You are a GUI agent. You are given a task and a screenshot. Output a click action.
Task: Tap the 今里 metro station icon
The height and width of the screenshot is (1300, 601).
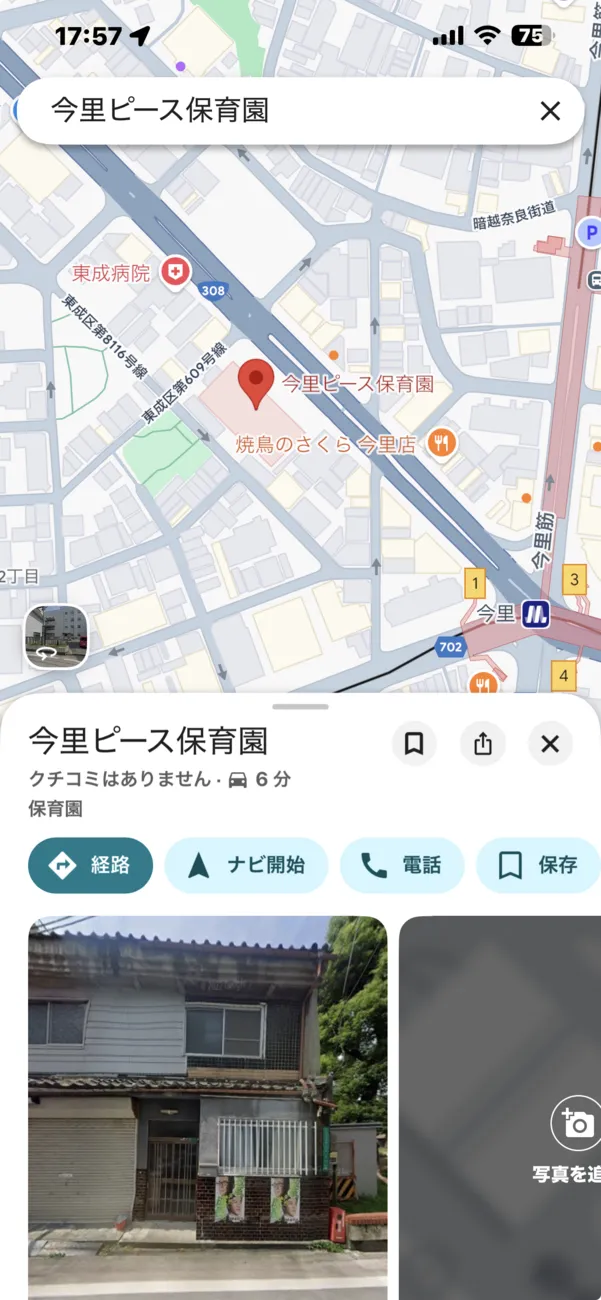pyautogui.click(x=536, y=614)
